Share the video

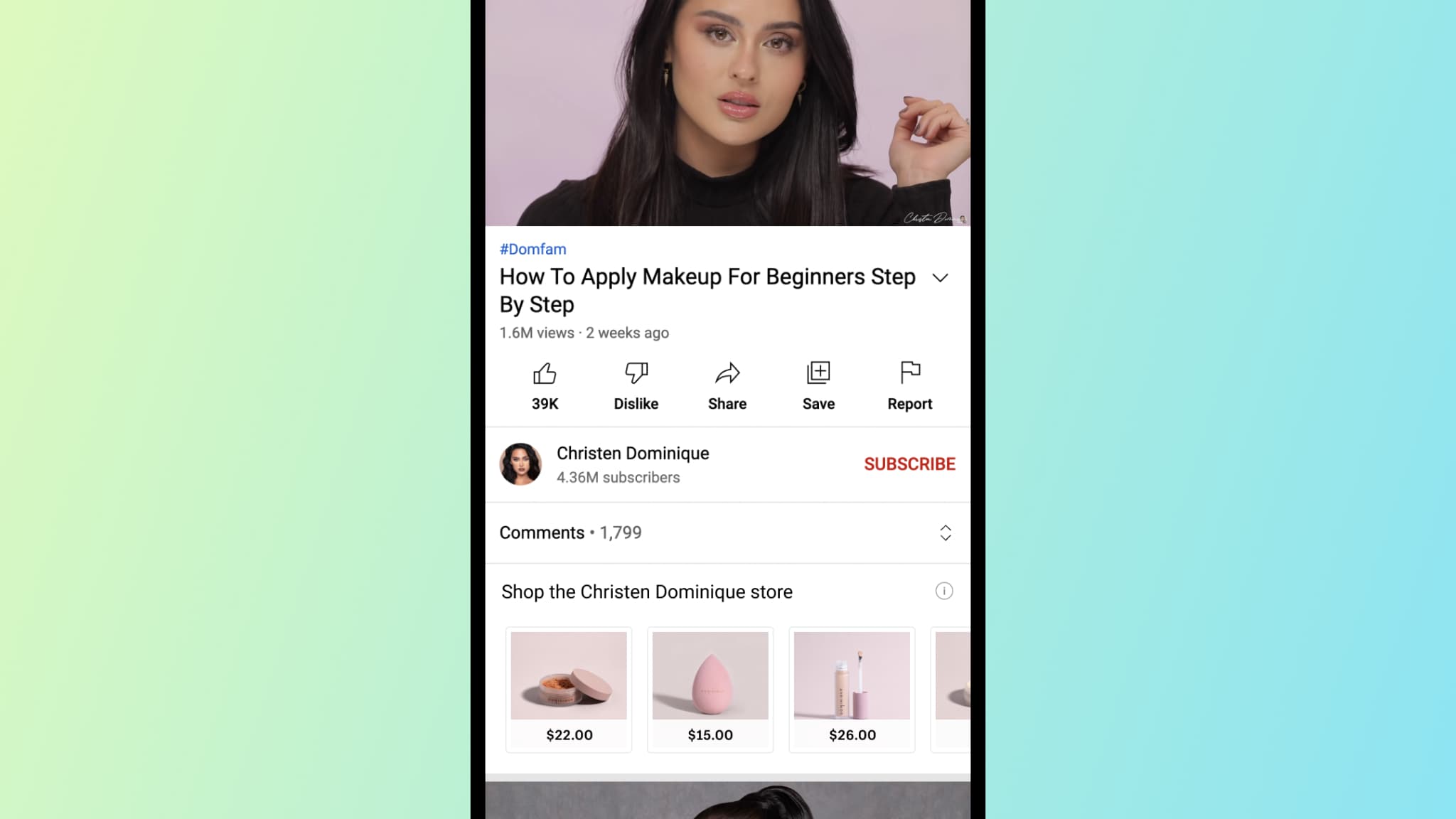727,385
